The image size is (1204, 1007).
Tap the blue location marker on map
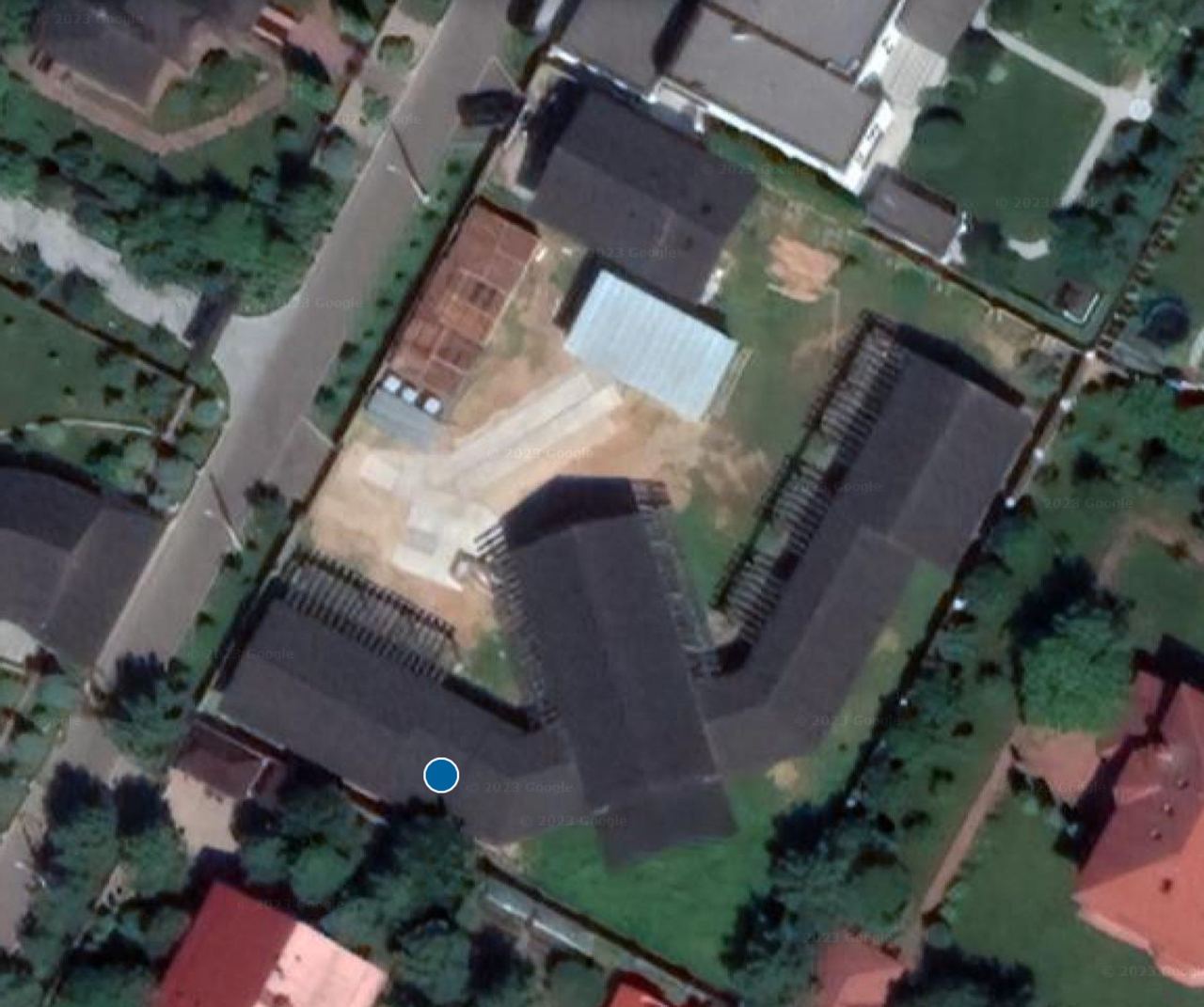(x=441, y=775)
